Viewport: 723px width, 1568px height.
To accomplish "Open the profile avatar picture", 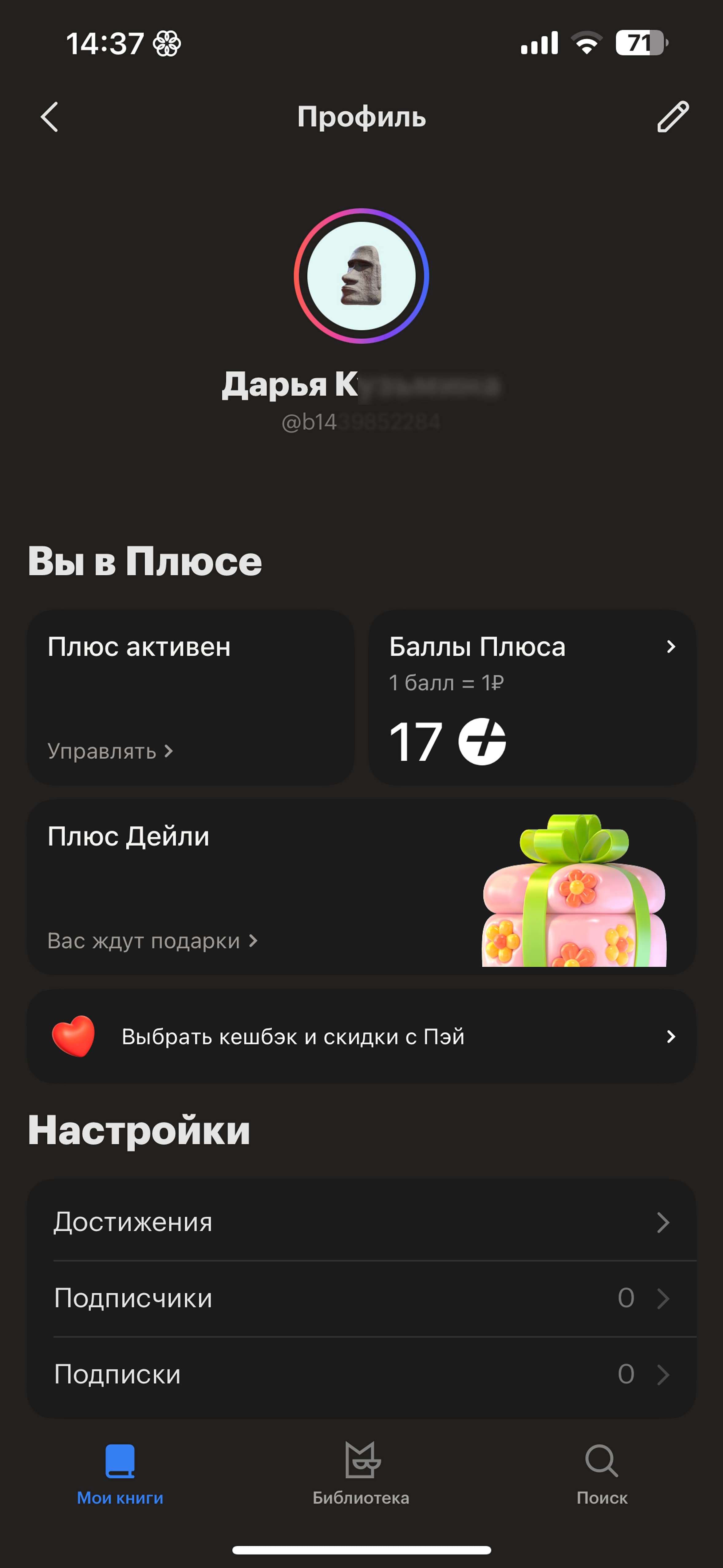I will tap(361, 276).
